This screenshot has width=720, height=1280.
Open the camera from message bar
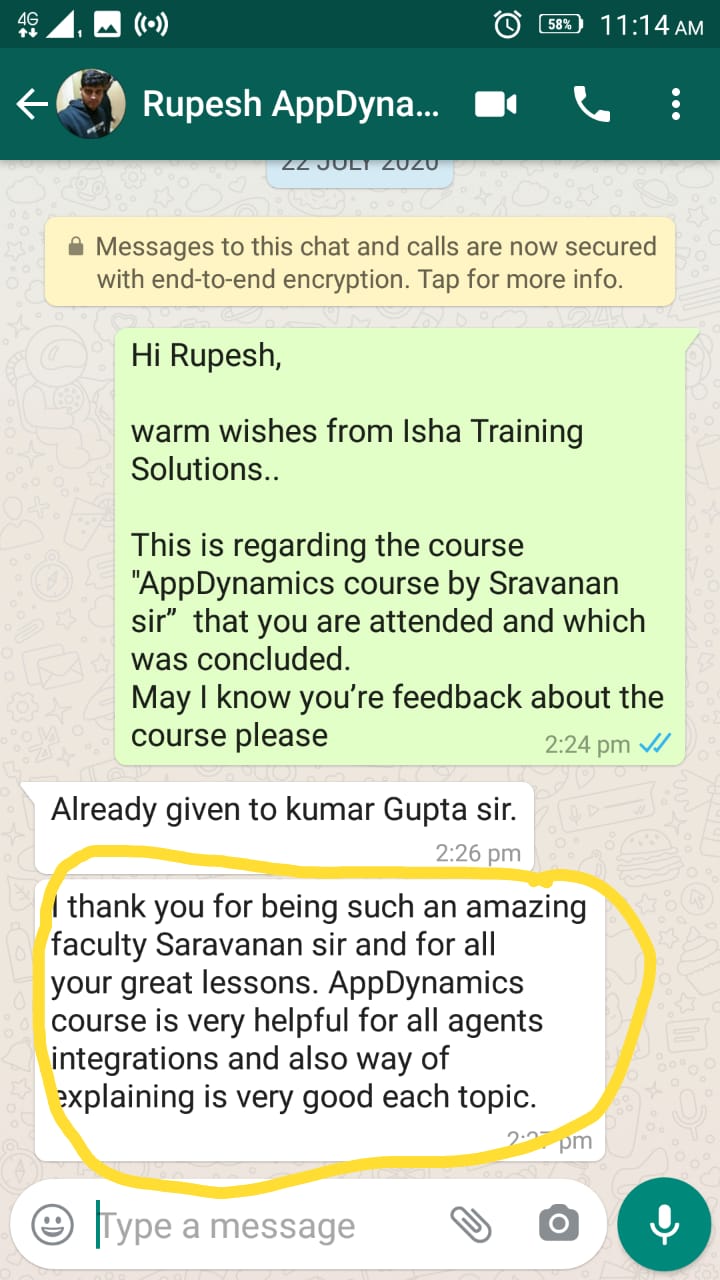[x=558, y=1223]
